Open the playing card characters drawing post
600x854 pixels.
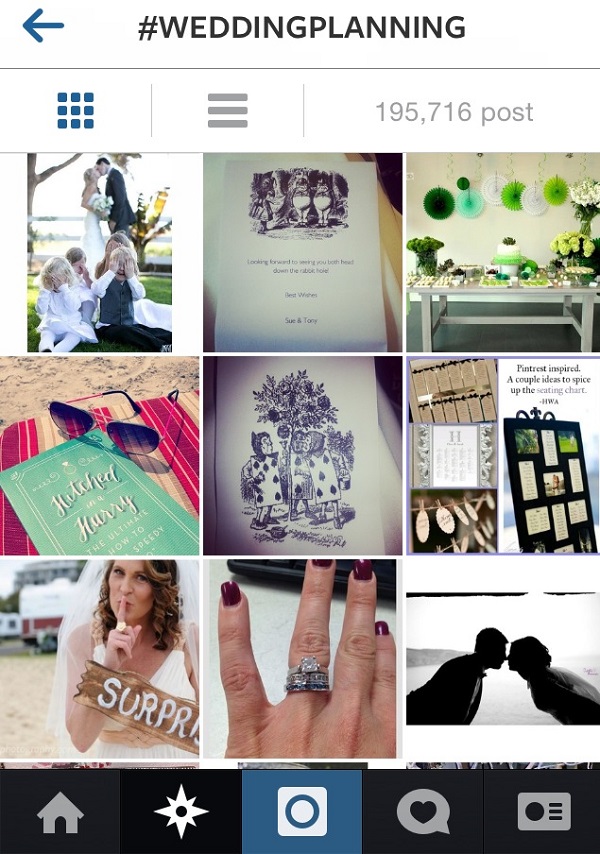pyautogui.click(x=302, y=455)
